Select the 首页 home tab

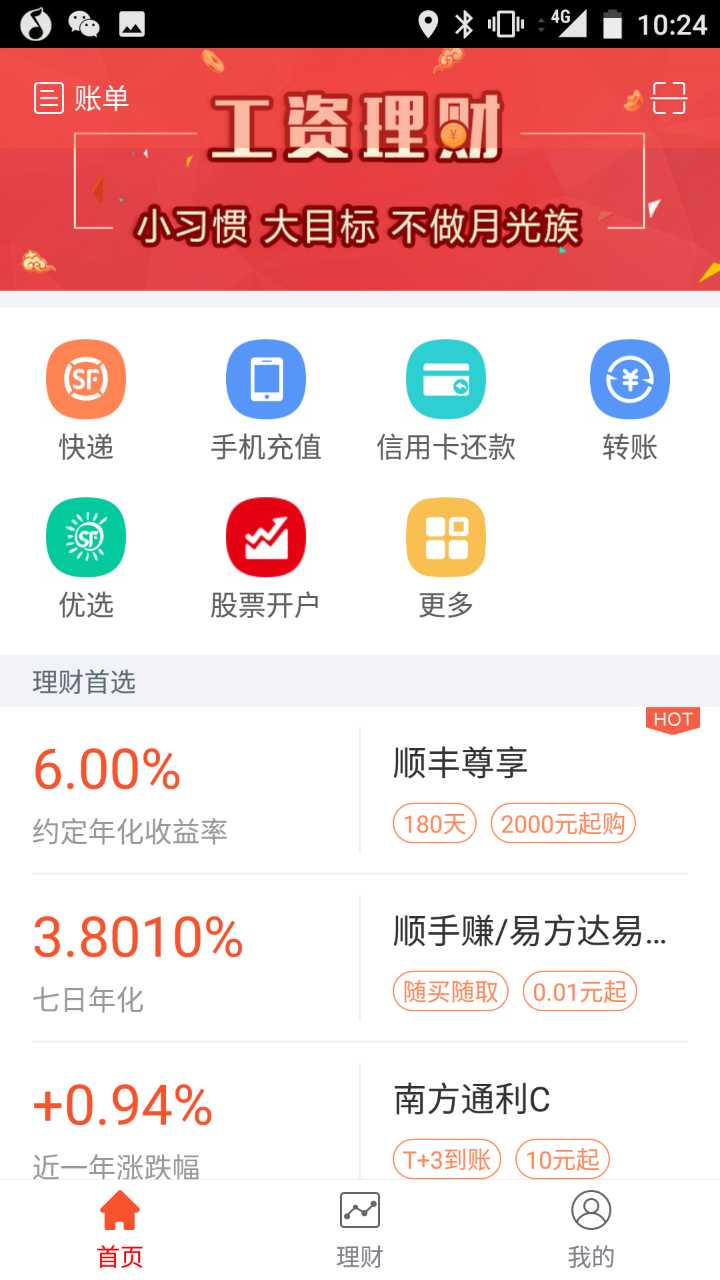tap(120, 1230)
